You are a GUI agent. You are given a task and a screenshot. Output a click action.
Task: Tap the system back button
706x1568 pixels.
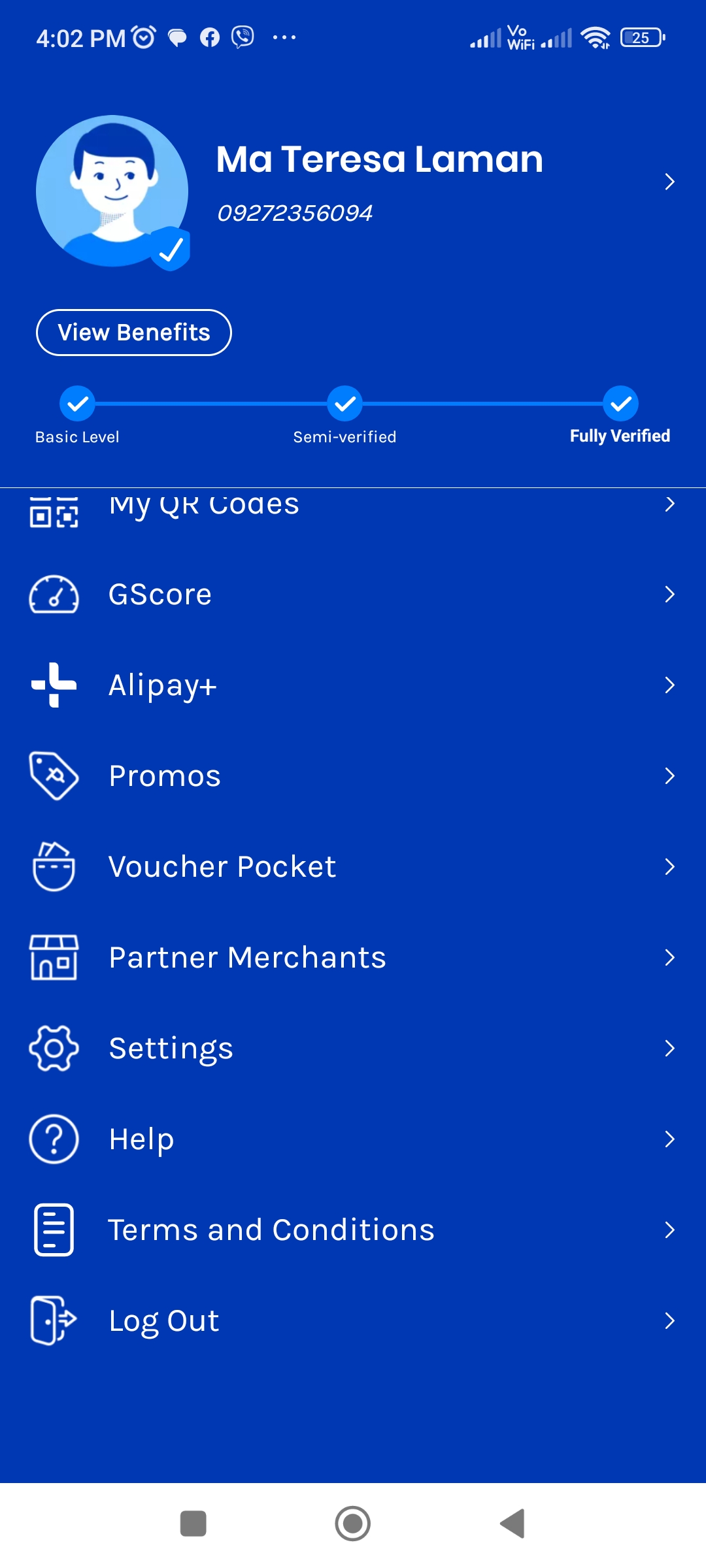coord(513,1524)
